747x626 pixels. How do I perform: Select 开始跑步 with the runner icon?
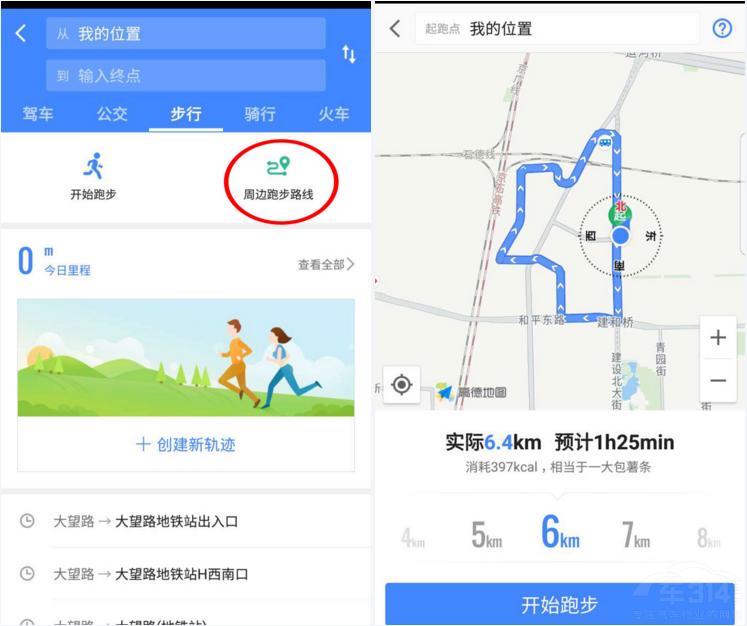pos(93,177)
